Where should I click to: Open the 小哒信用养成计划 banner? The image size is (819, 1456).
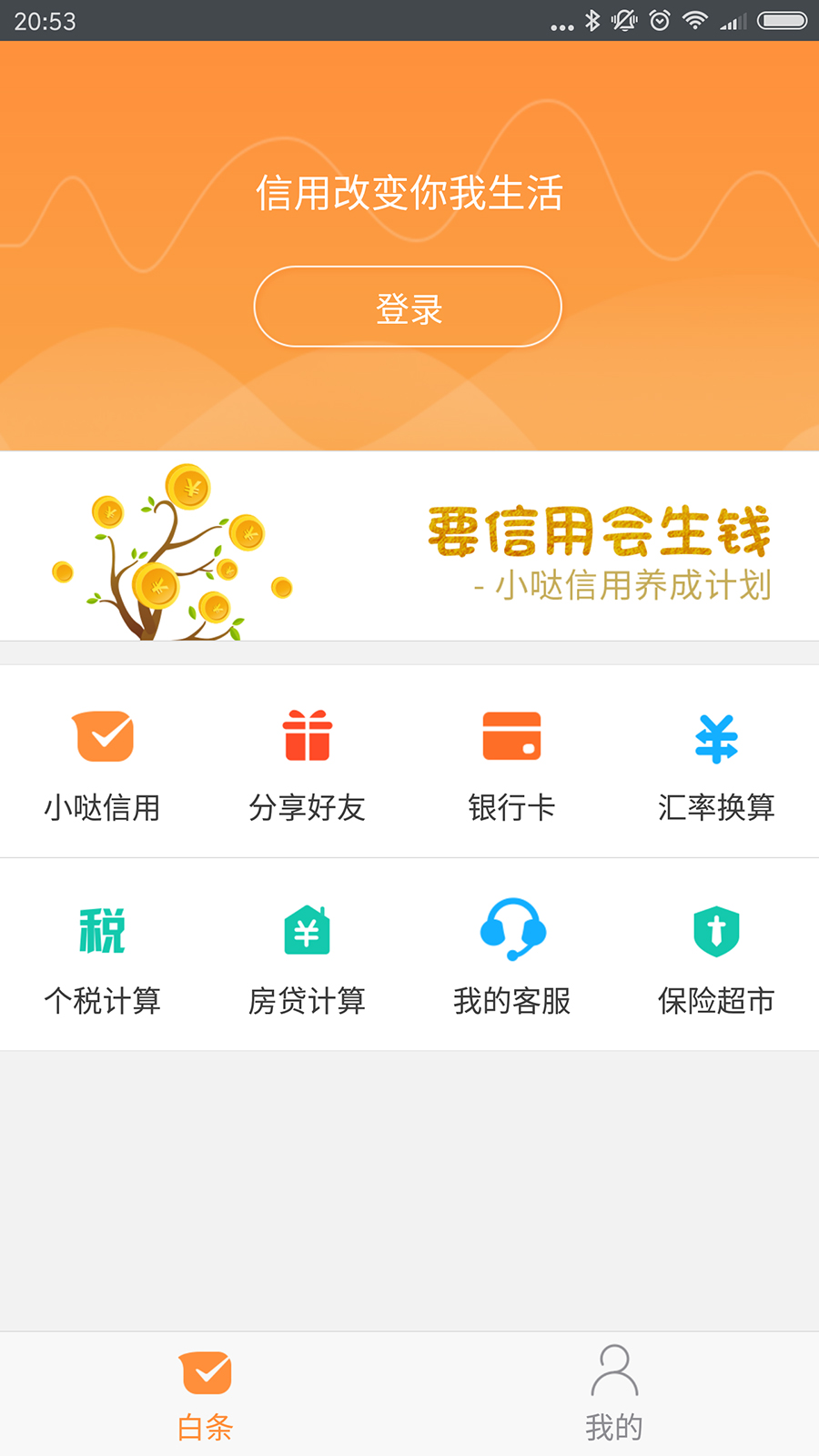[409, 546]
